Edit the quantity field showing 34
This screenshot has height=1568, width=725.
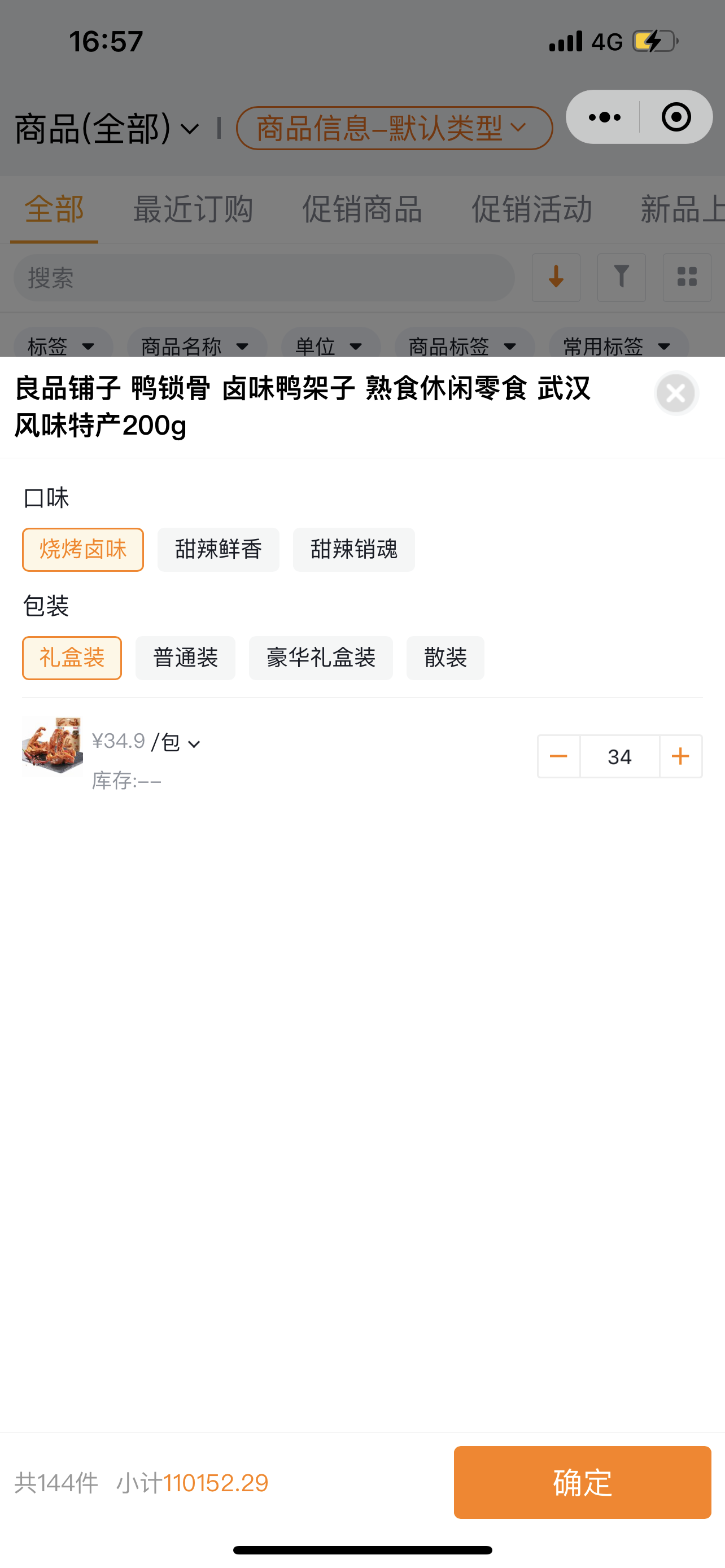point(619,756)
